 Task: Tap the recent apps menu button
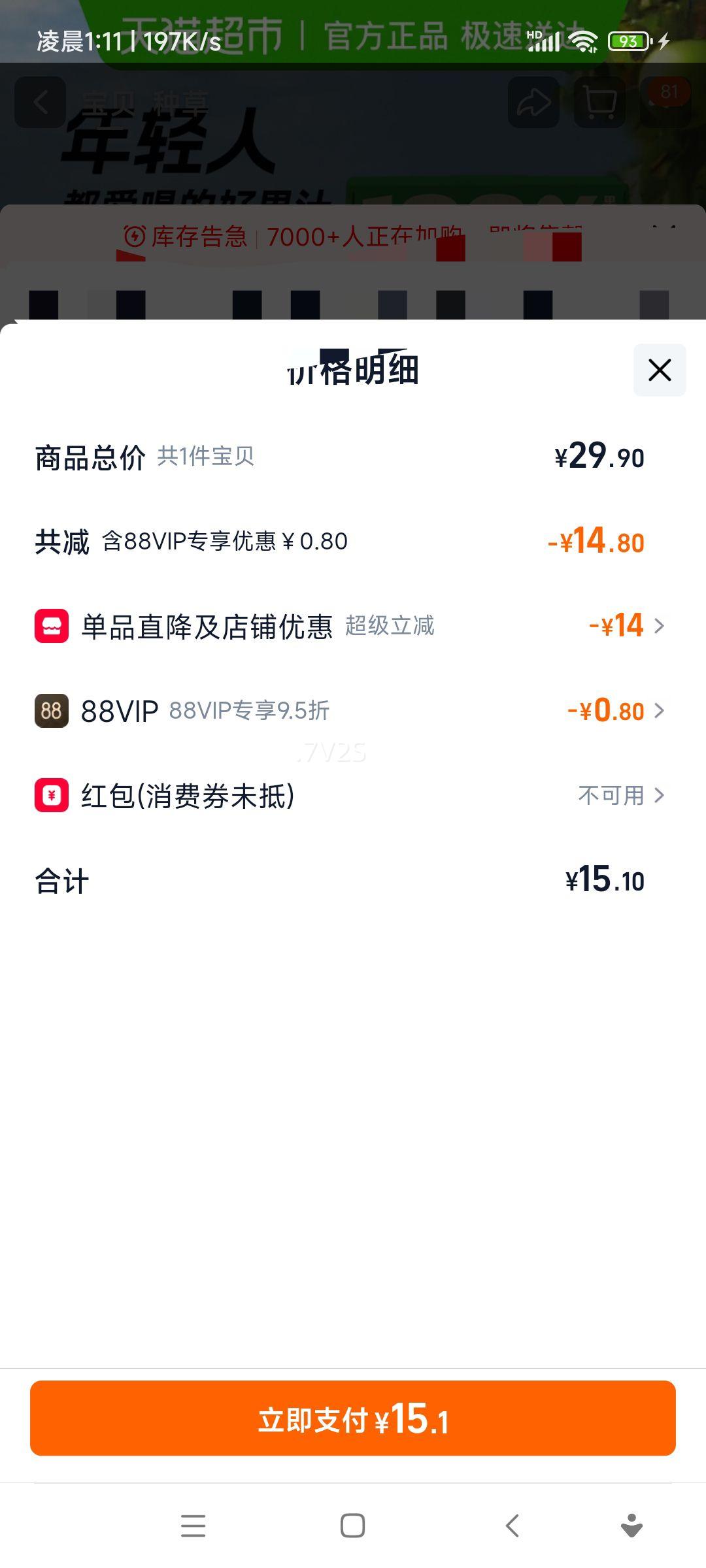(x=193, y=1526)
